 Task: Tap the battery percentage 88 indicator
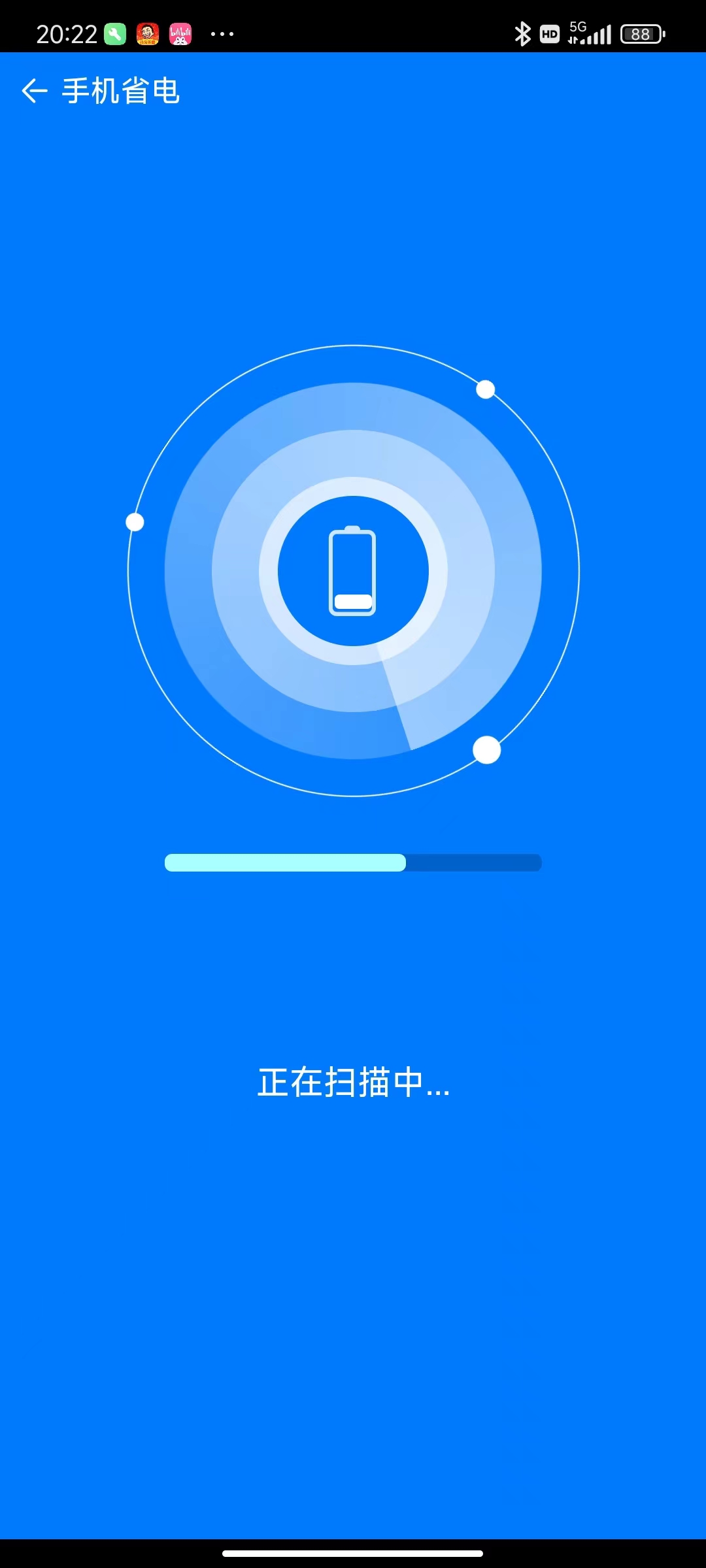coord(641,33)
